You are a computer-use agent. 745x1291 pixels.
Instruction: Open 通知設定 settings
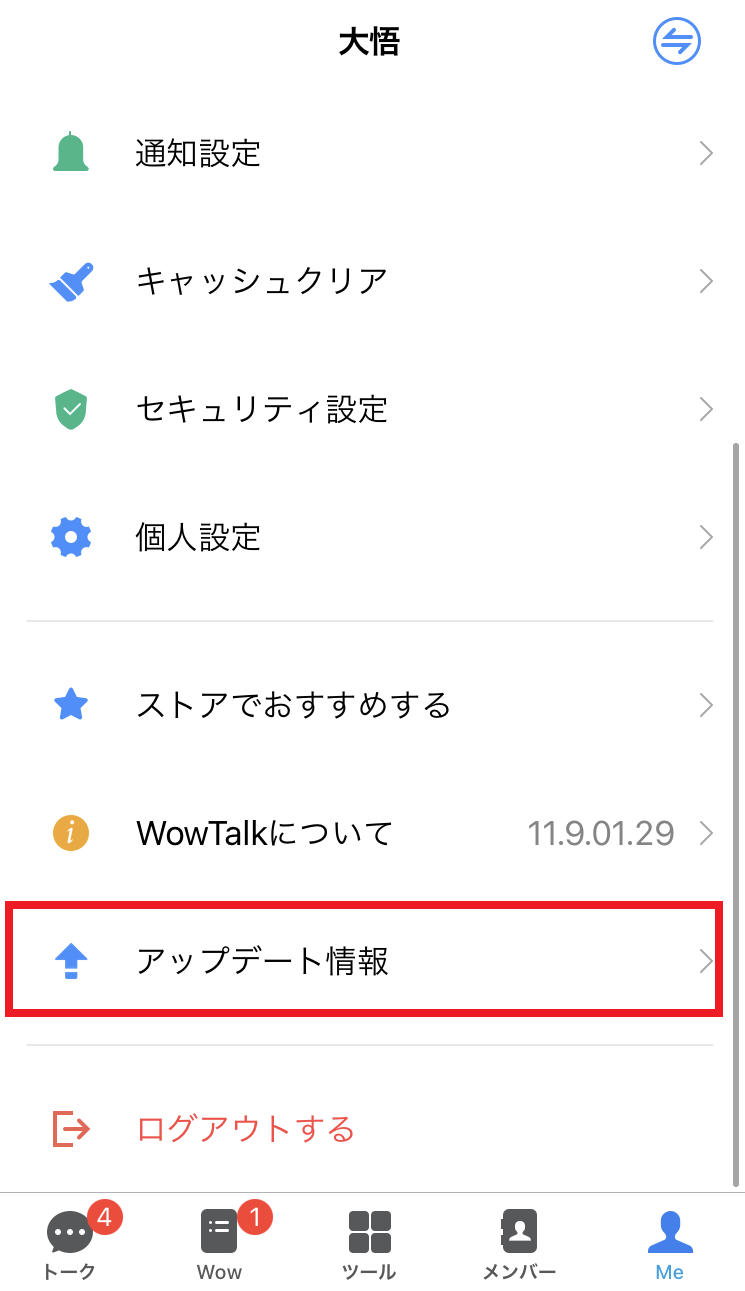tap(370, 153)
